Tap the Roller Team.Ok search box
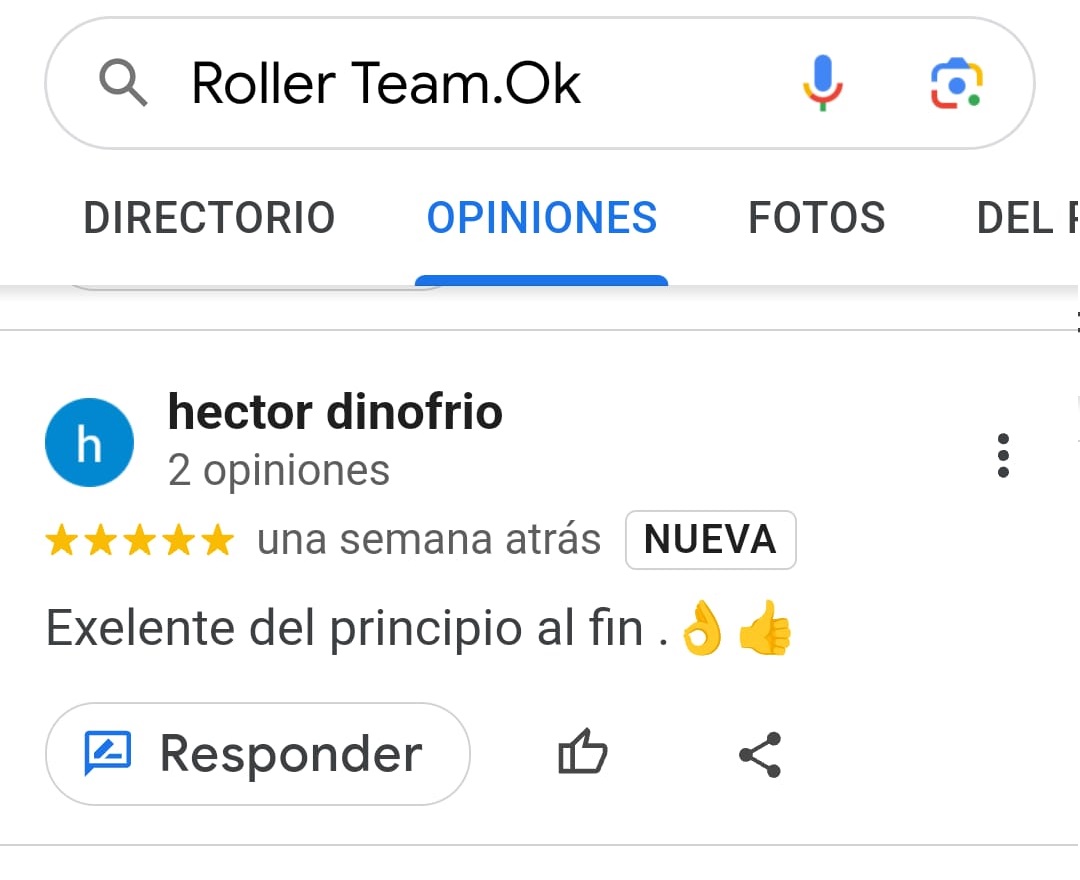The width and height of the screenshot is (1080, 880). click(450, 83)
